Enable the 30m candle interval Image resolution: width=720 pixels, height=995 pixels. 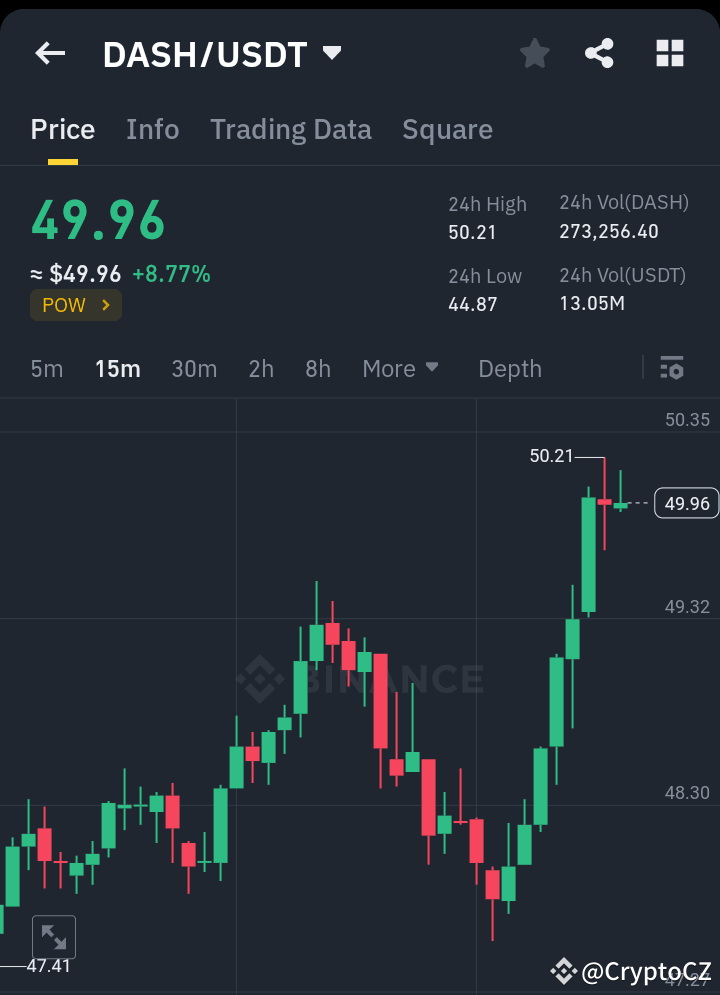tap(194, 368)
